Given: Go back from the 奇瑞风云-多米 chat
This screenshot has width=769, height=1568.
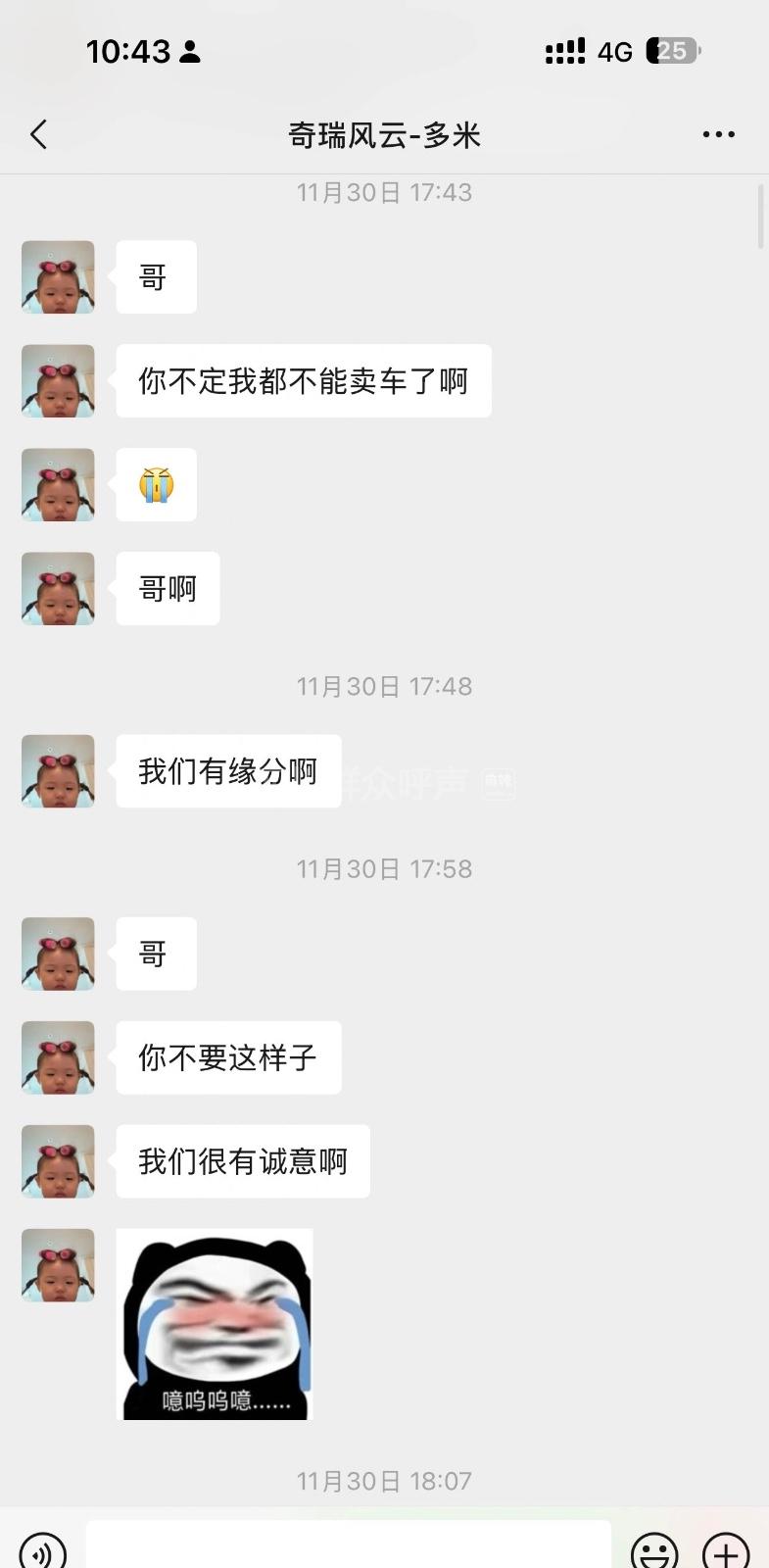Looking at the screenshot, I should tap(39, 134).
